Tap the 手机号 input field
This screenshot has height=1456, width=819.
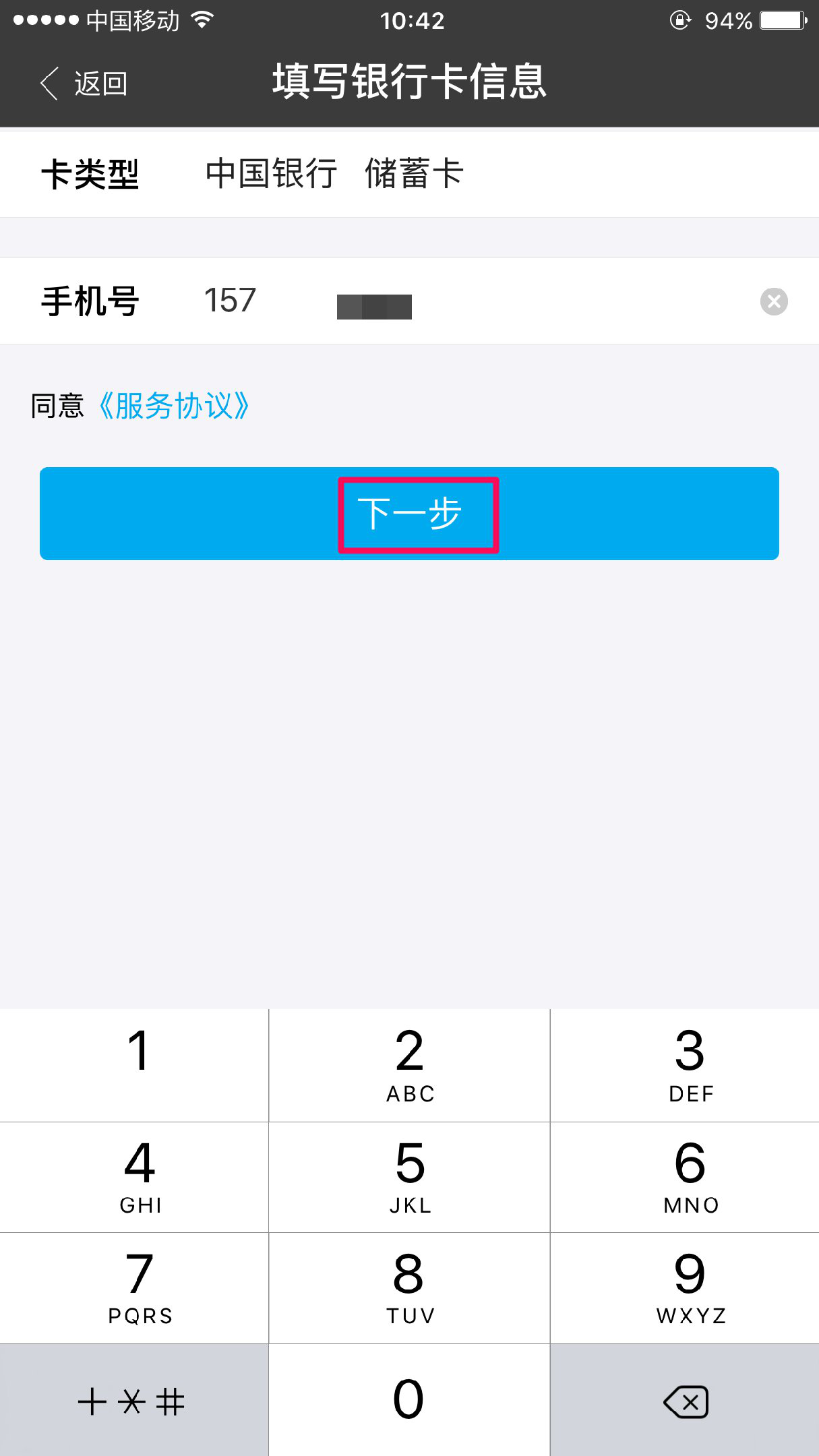[x=472, y=301]
